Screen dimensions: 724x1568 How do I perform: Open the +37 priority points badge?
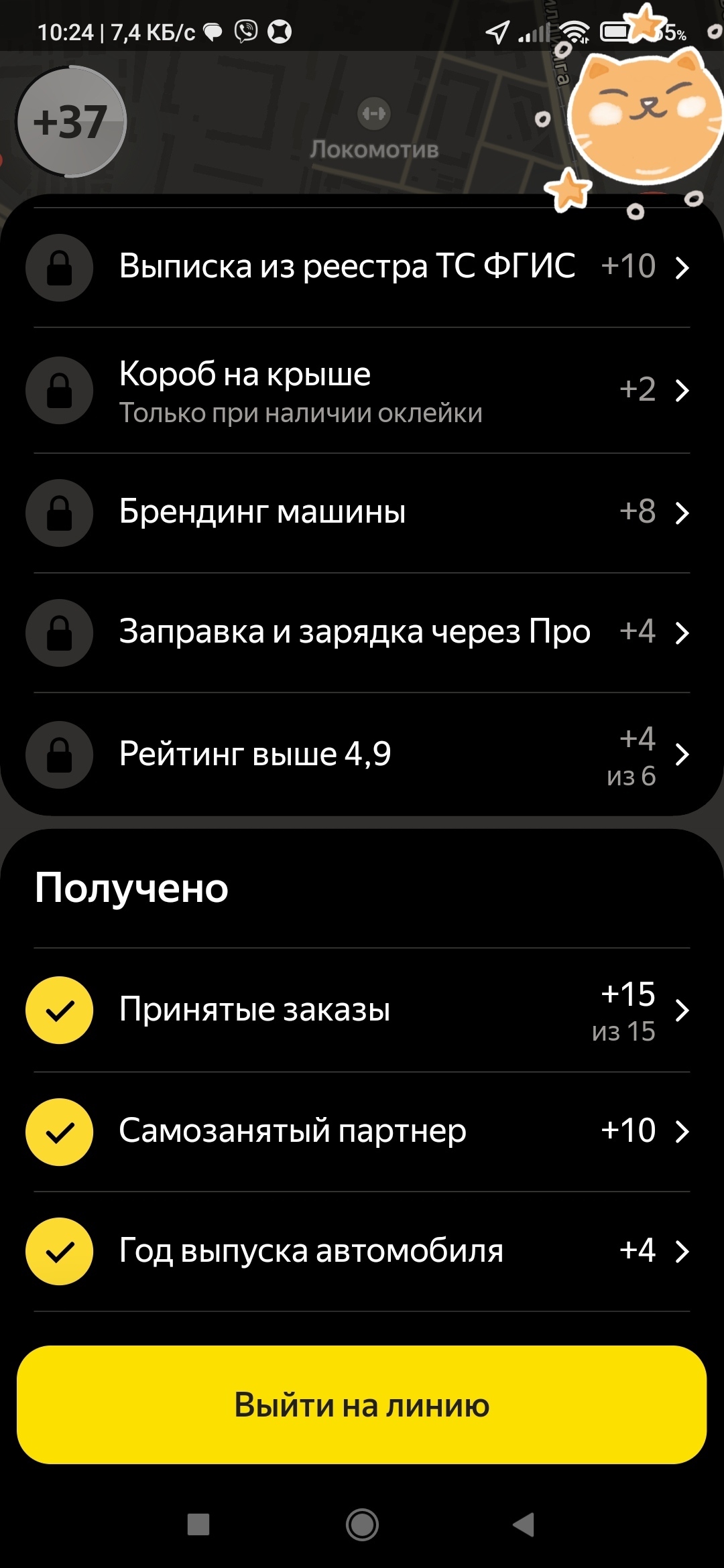(71, 122)
